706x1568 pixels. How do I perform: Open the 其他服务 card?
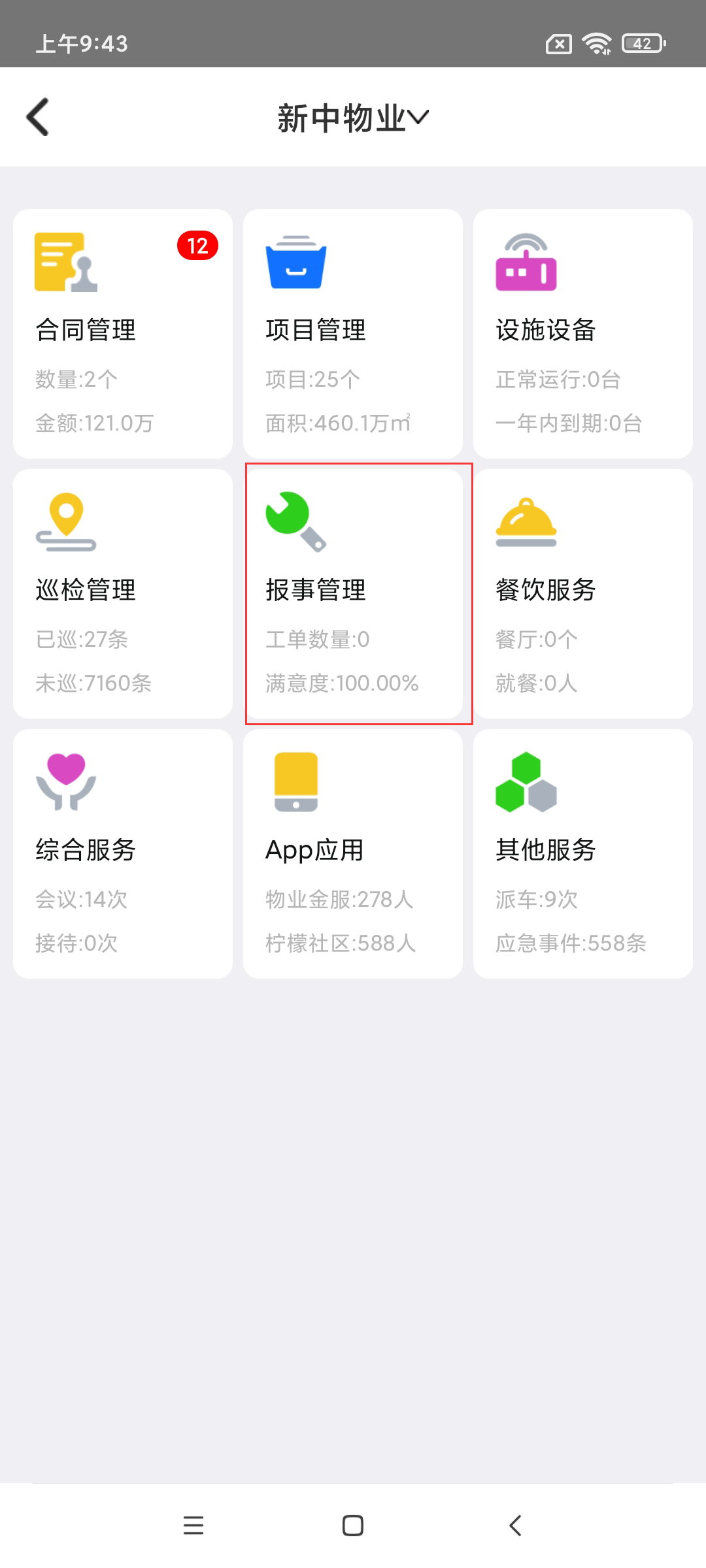coord(583,853)
